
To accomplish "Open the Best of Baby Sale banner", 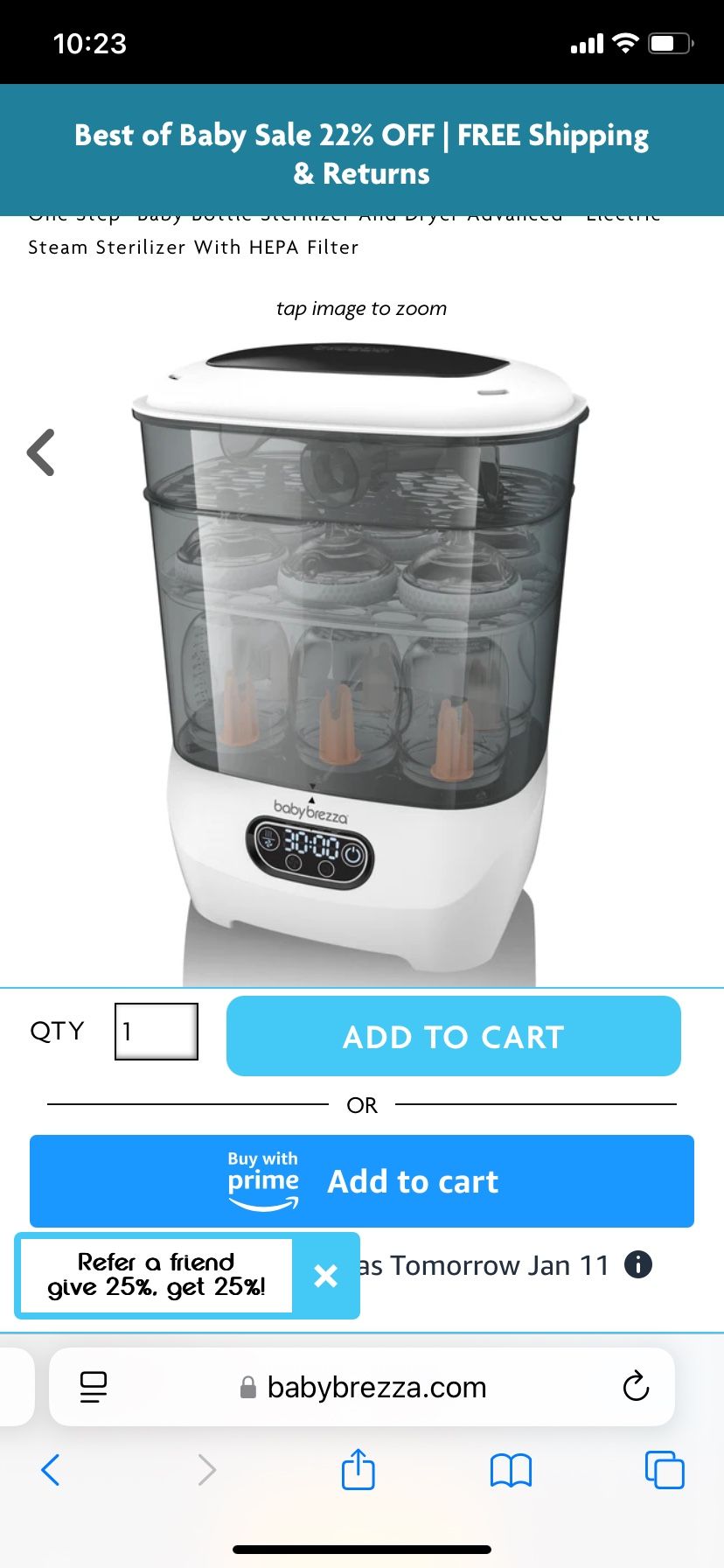I will (361, 153).
